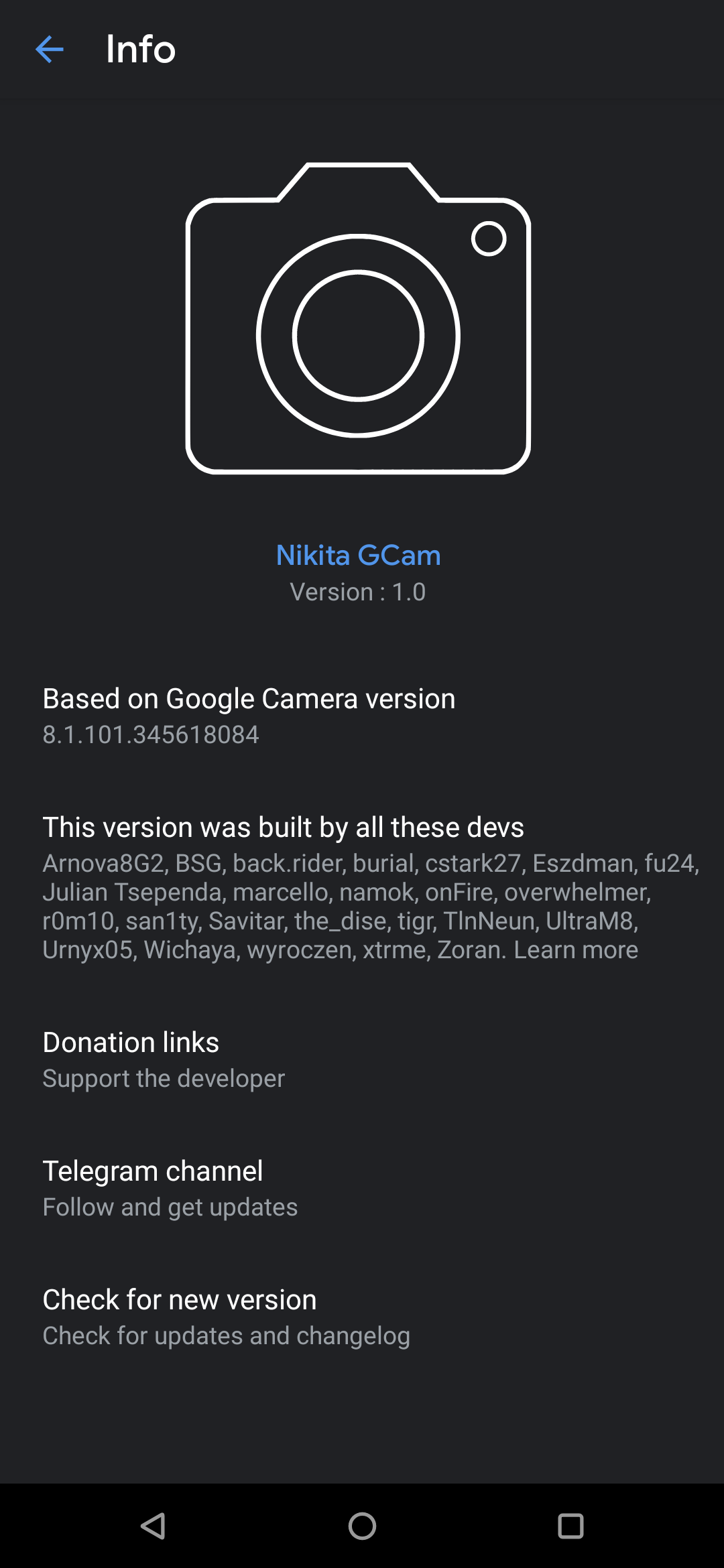Image resolution: width=724 pixels, height=1568 pixels.
Task: Open the Telegram channel row
Action: pos(362,1188)
